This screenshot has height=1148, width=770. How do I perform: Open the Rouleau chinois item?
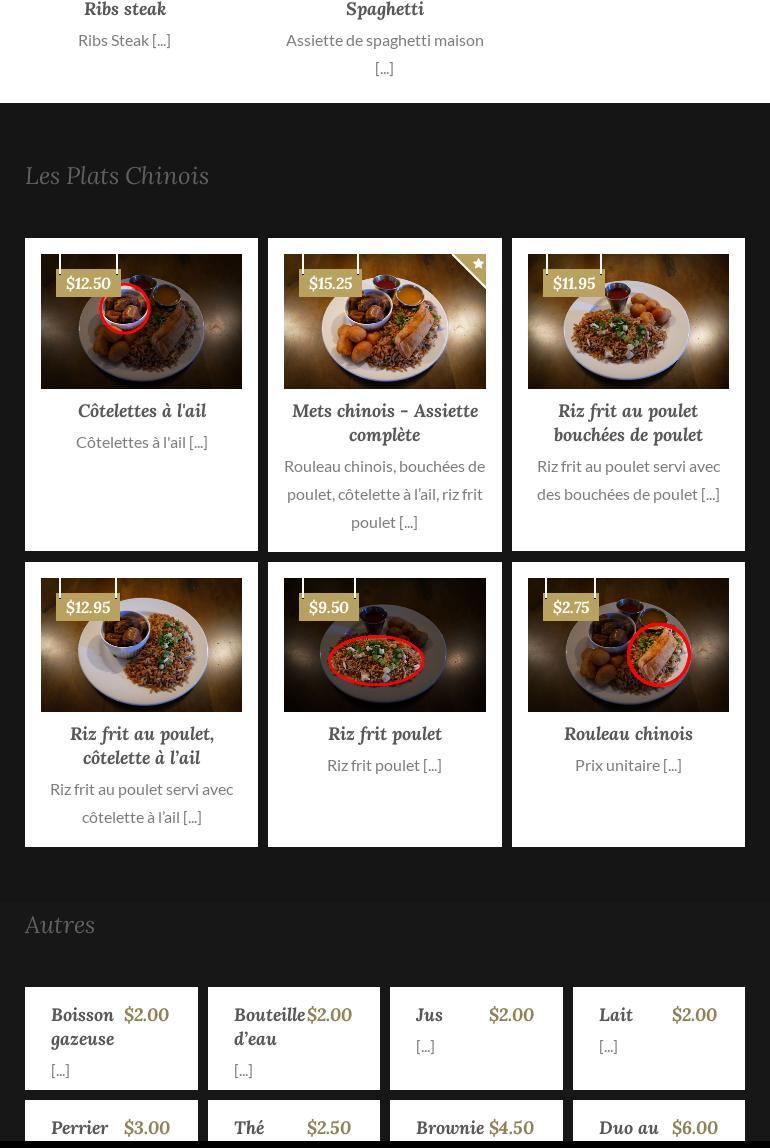coord(628,733)
